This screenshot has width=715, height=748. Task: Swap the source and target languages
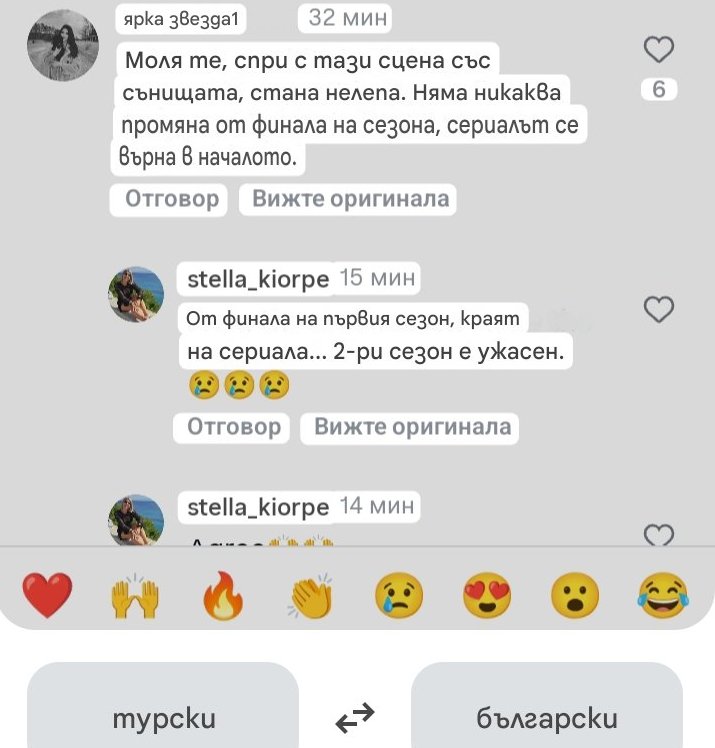(355, 717)
